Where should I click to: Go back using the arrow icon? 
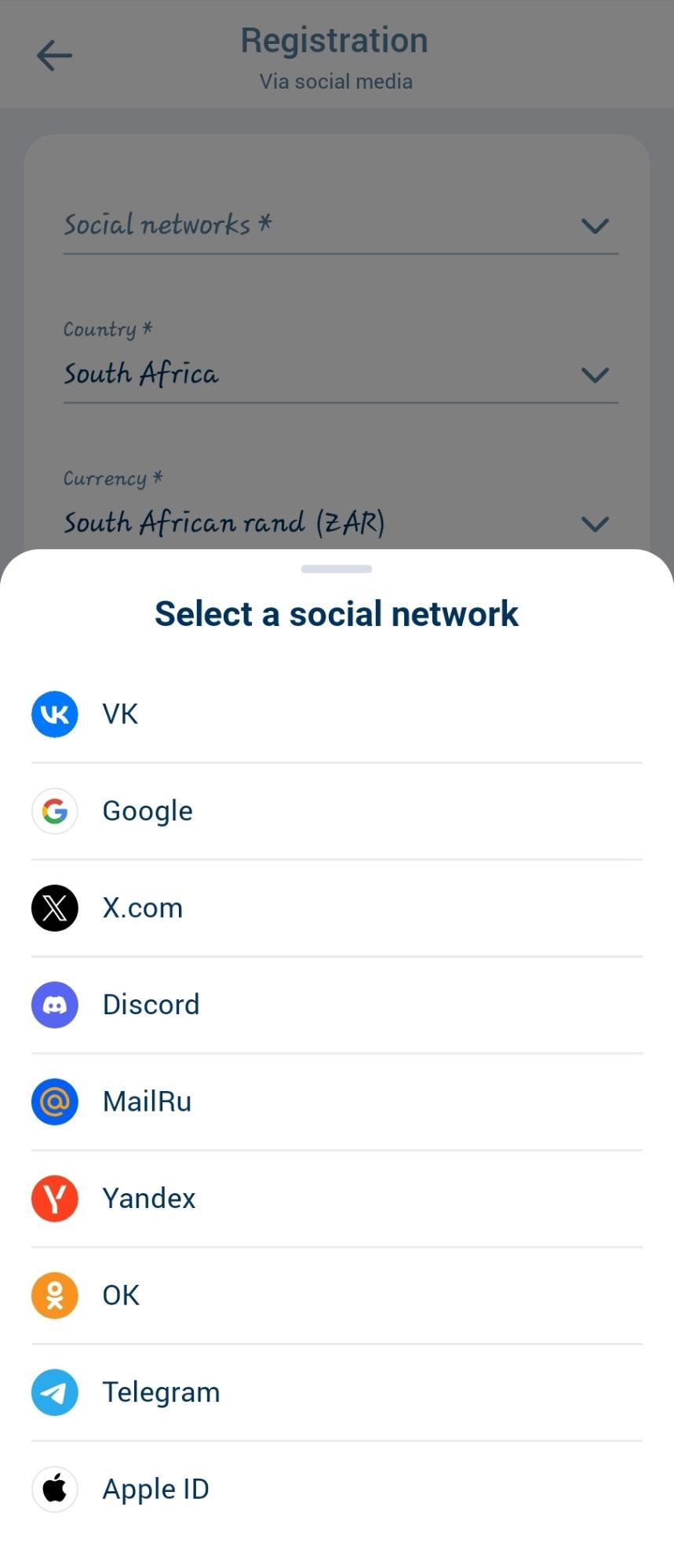tap(54, 56)
